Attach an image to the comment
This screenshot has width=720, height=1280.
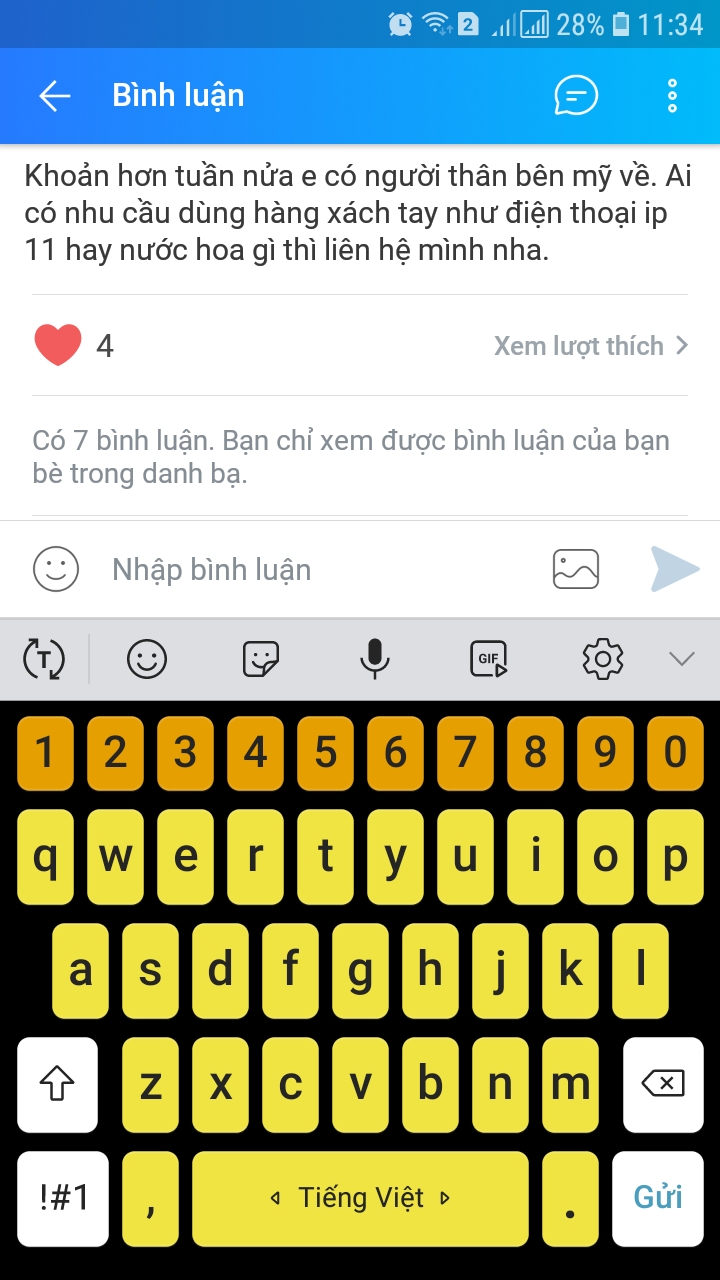click(x=576, y=569)
